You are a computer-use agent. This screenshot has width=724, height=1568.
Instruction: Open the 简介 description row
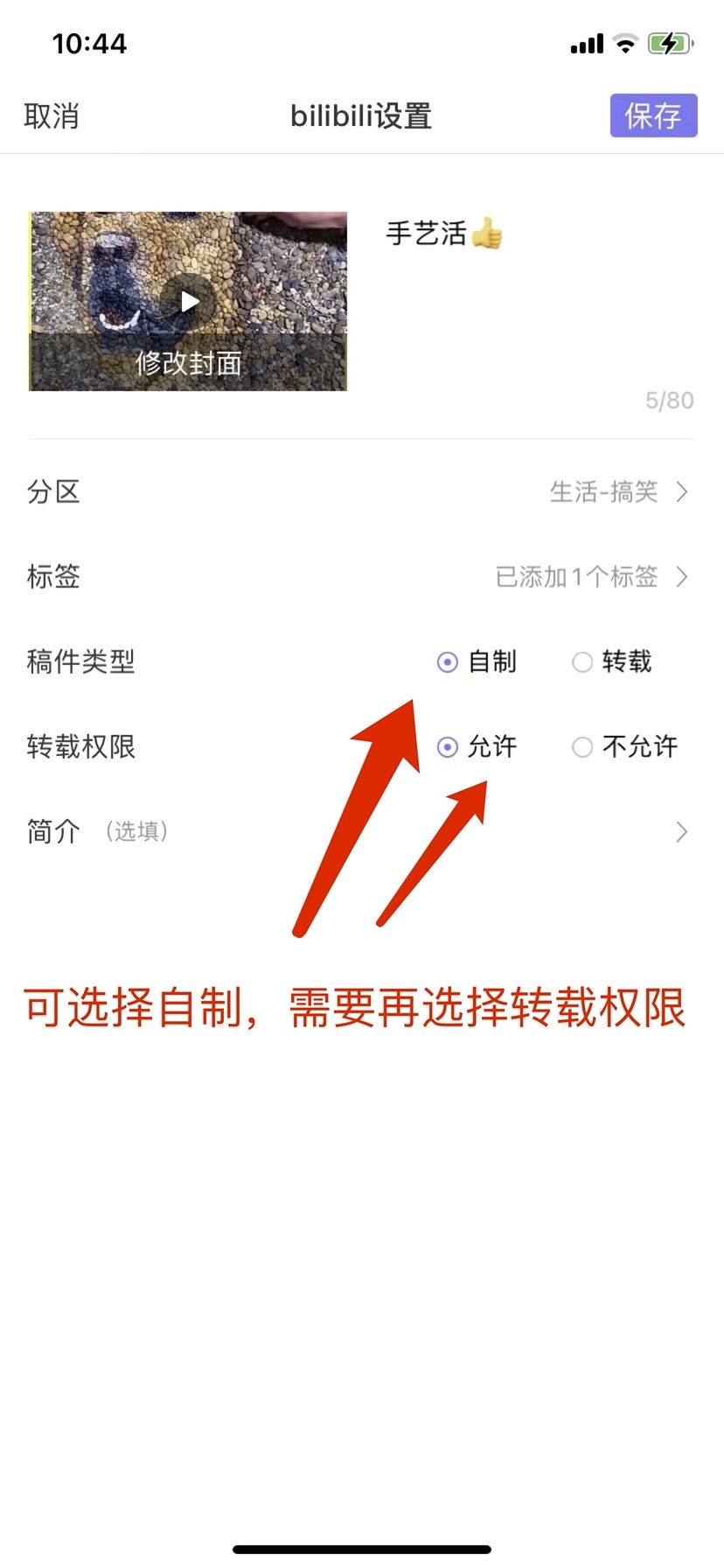pyautogui.click(x=361, y=831)
